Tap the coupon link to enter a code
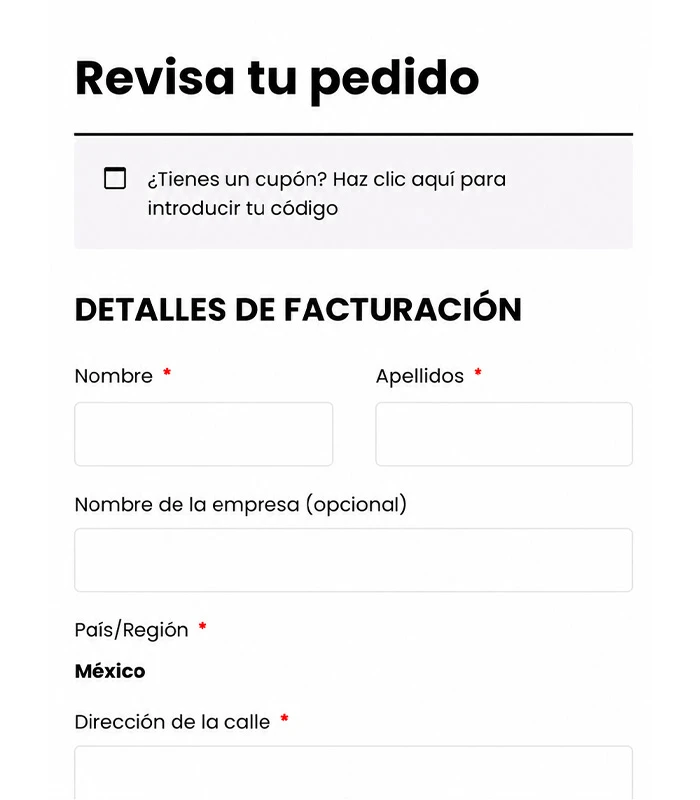Viewport: 700px width, 800px height. (x=327, y=193)
